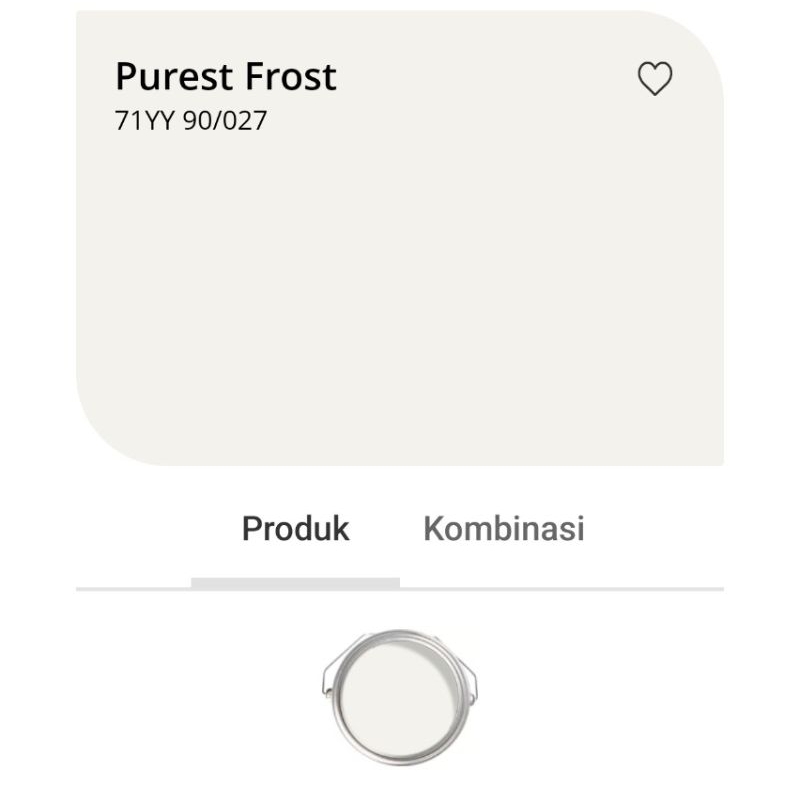The height and width of the screenshot is (800, 800).
Task: Open the paint can product
Action: [400, 696]
